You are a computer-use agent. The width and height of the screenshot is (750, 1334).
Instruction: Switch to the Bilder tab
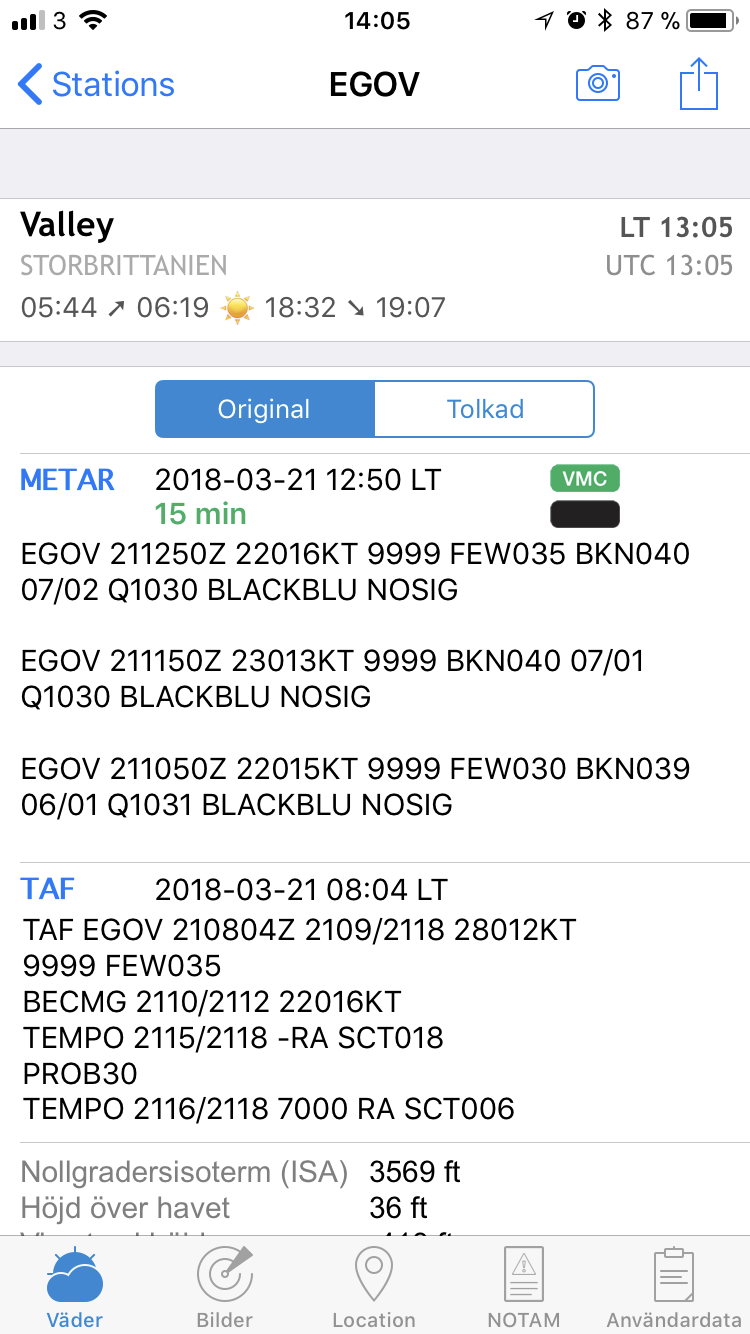click(x=225, y=1288)
